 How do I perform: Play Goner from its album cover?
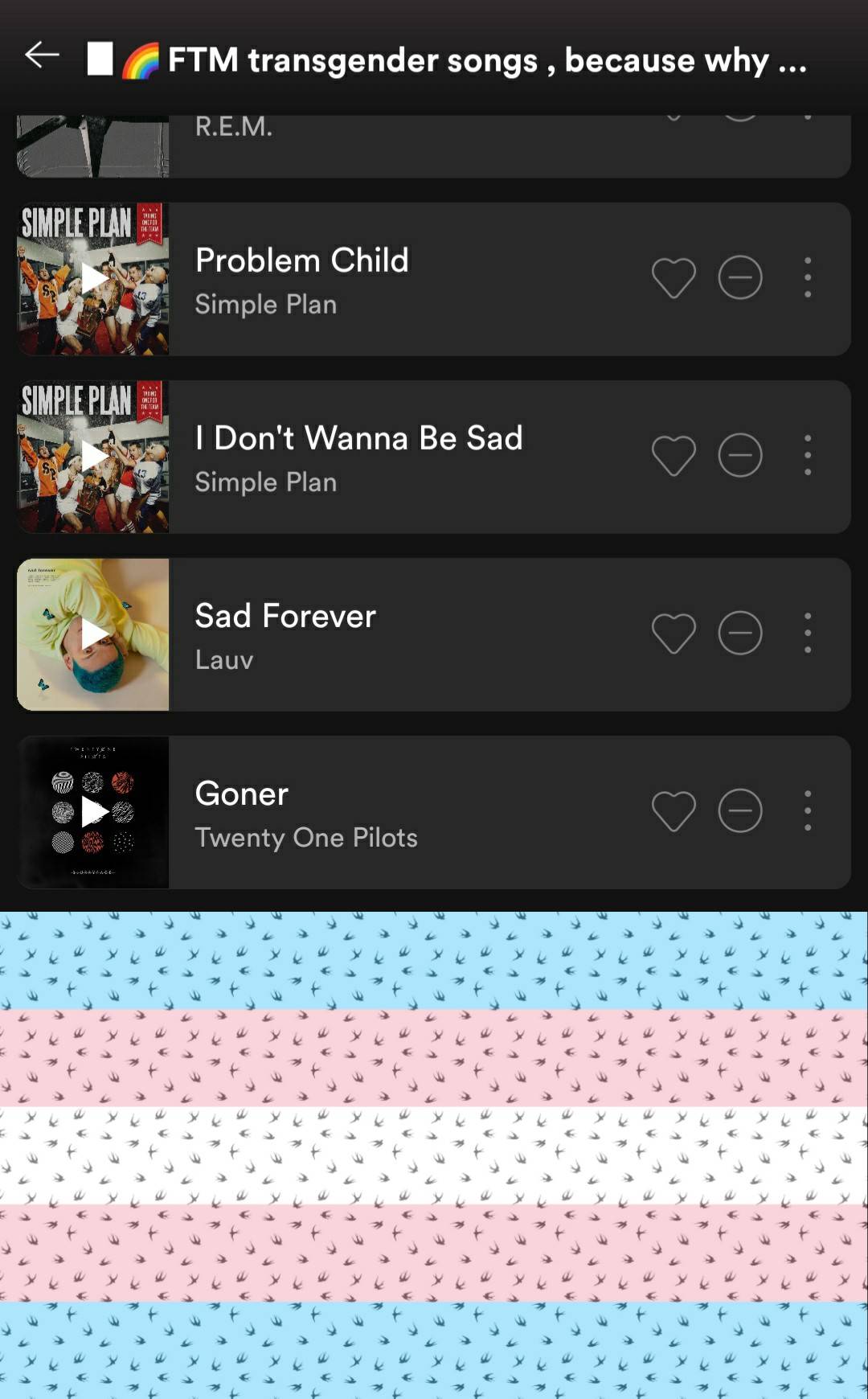[93, 812]
